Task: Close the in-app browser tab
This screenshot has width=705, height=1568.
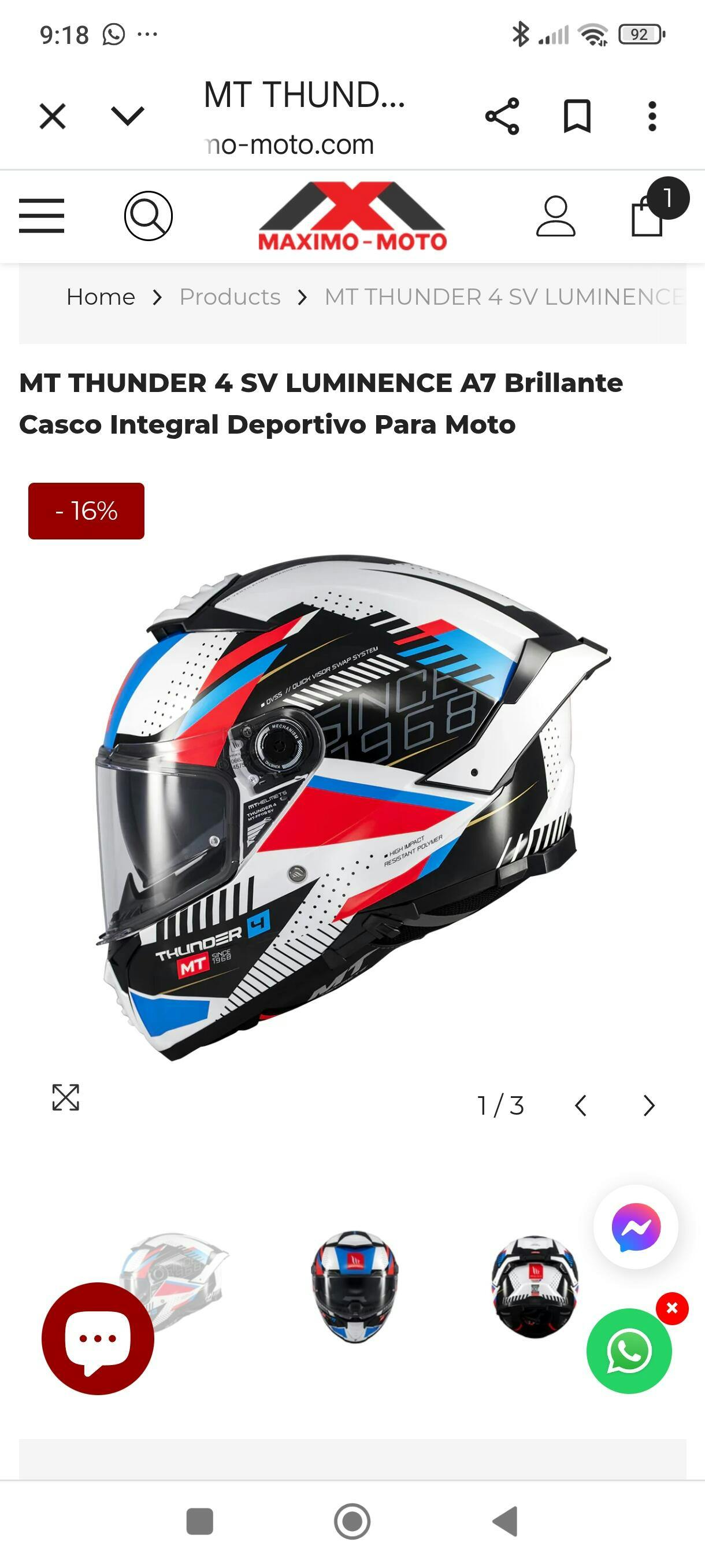Action: [x=53, y=116]
